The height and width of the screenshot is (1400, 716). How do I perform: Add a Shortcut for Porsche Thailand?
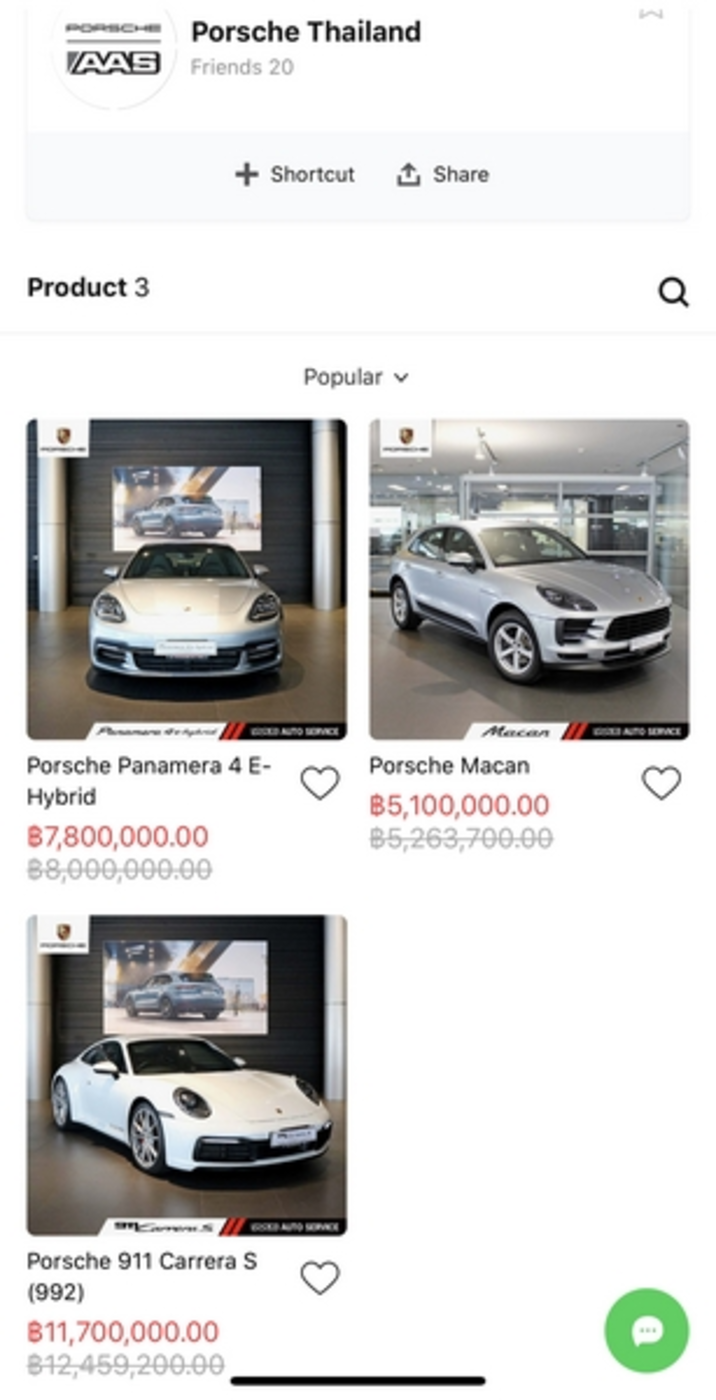tap(295, 174)
